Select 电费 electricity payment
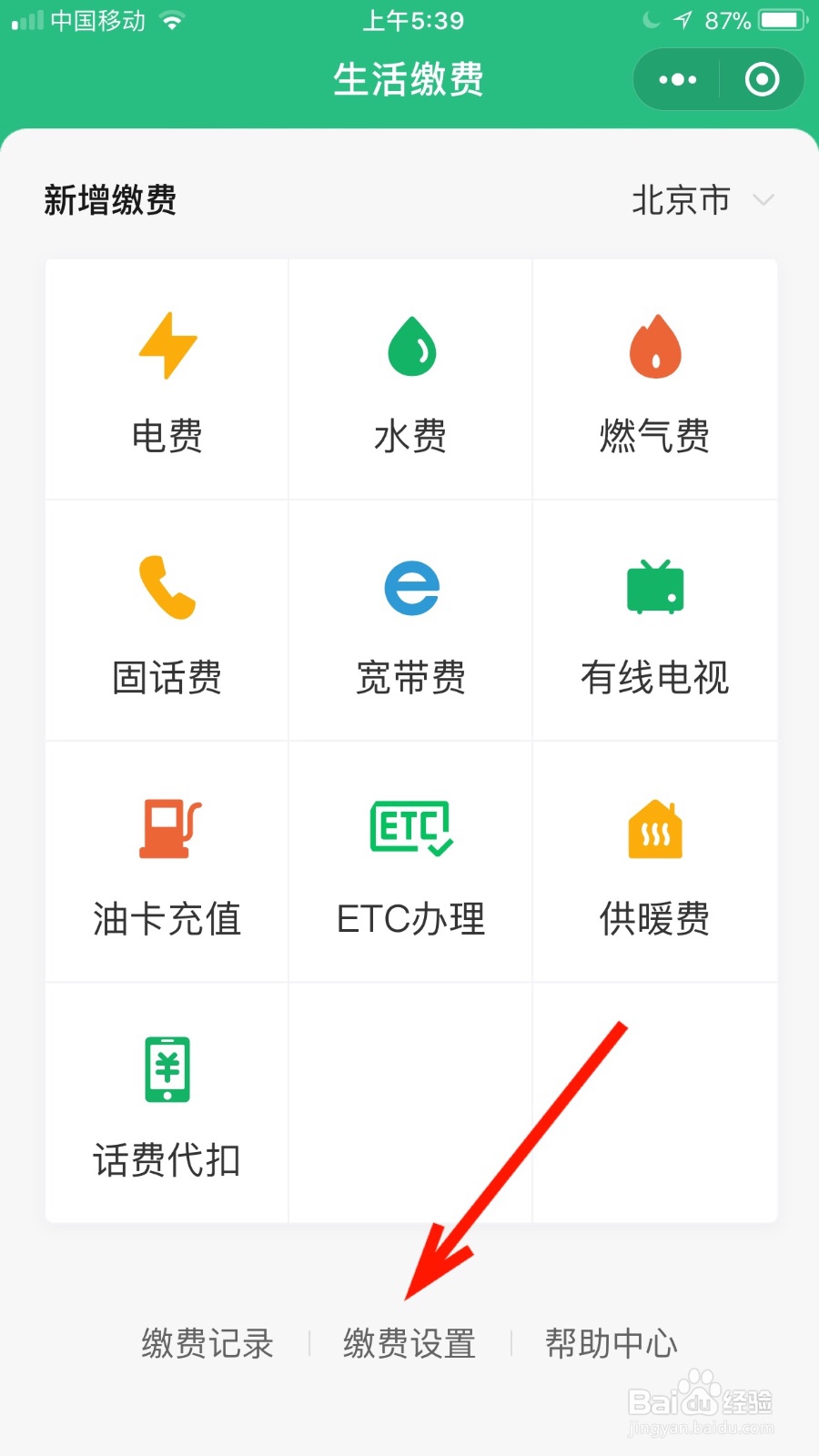The image size is (819, 1456). point(167,379)
